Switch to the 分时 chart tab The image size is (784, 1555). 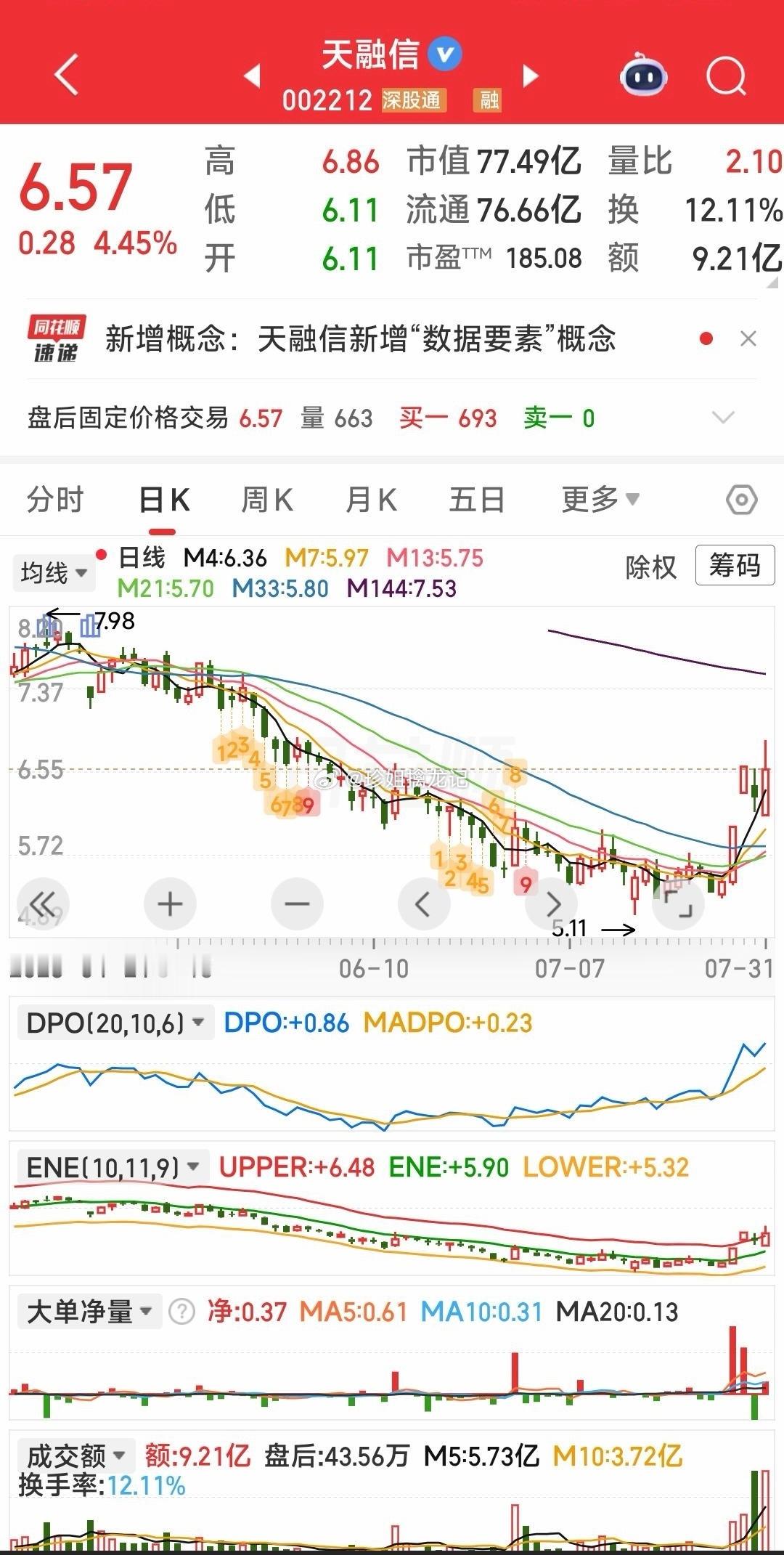coord(55,500)
